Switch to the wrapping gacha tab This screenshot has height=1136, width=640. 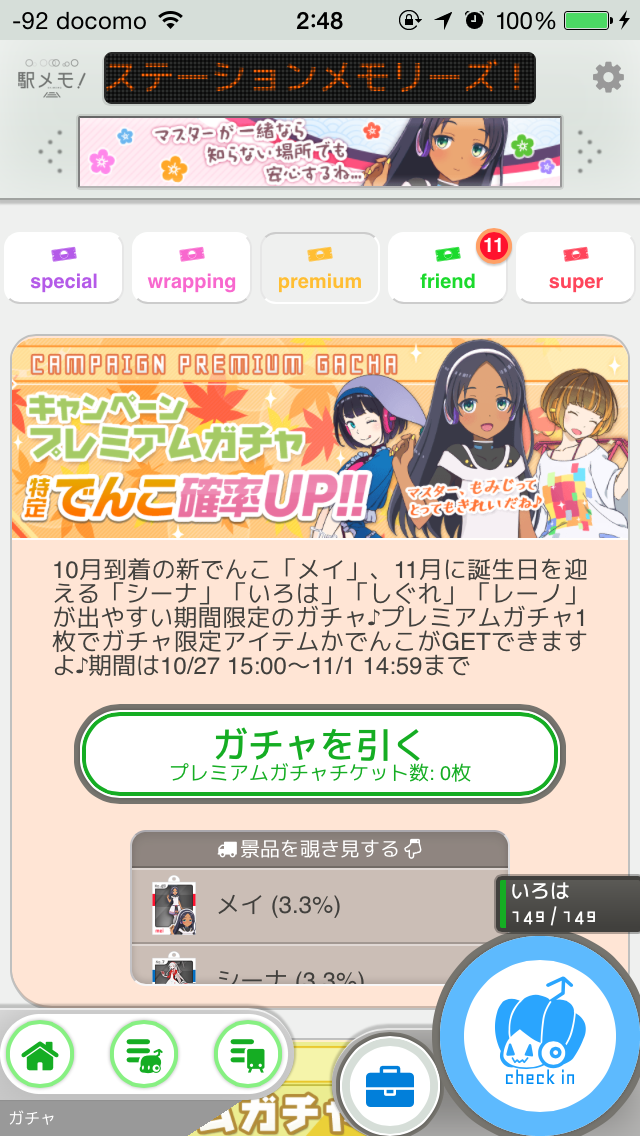point(191,268)
